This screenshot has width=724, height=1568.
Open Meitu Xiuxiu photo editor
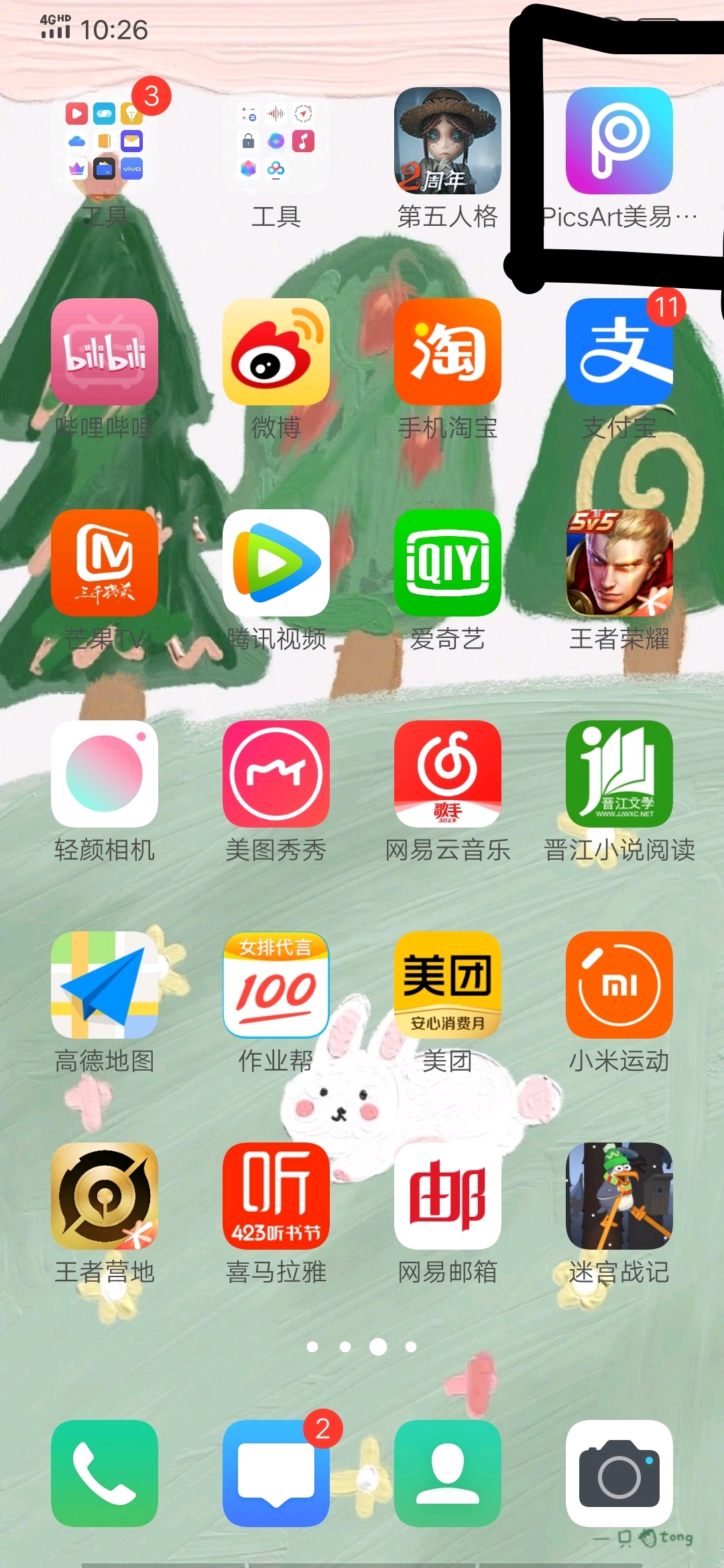pyautogui.click(x=276, y=774)
